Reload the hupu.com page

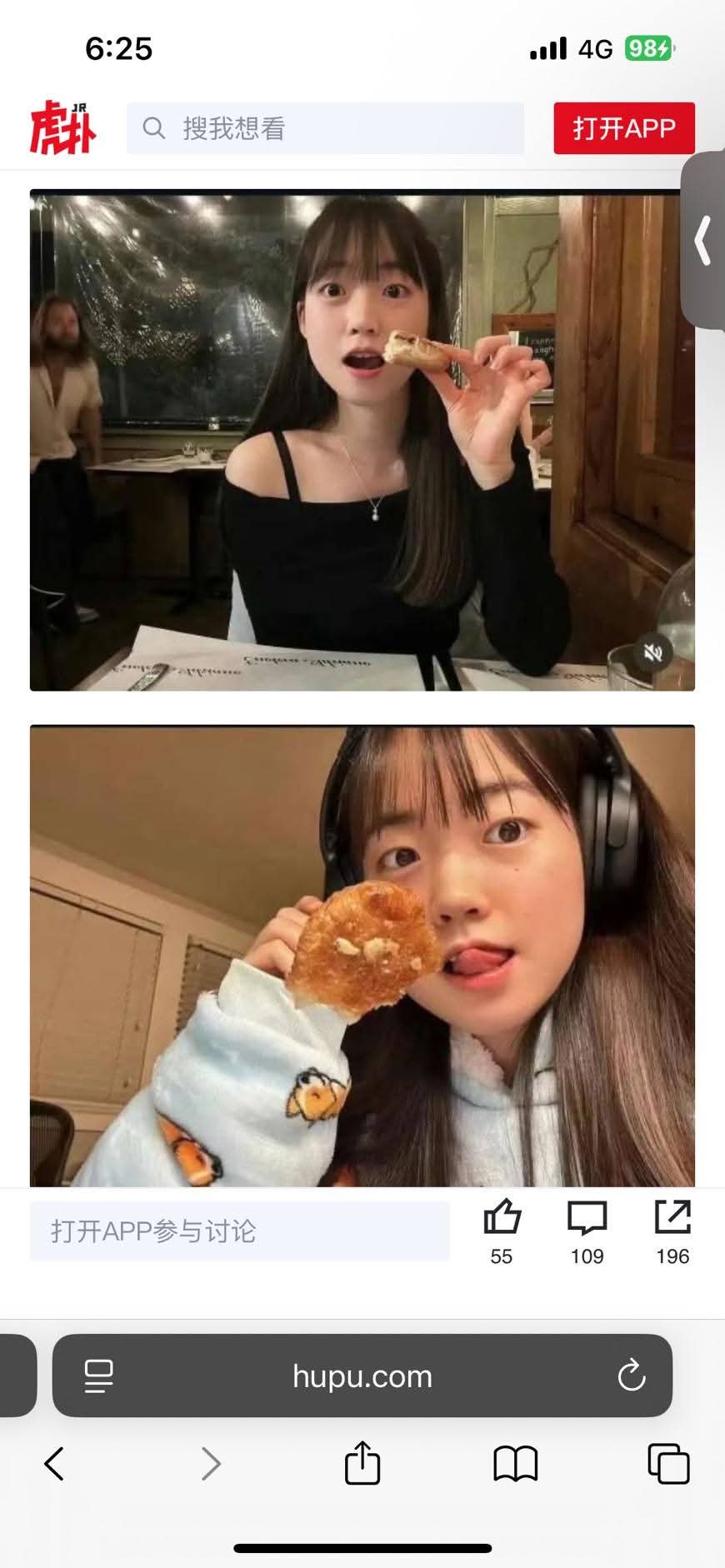coord(632,1376)
